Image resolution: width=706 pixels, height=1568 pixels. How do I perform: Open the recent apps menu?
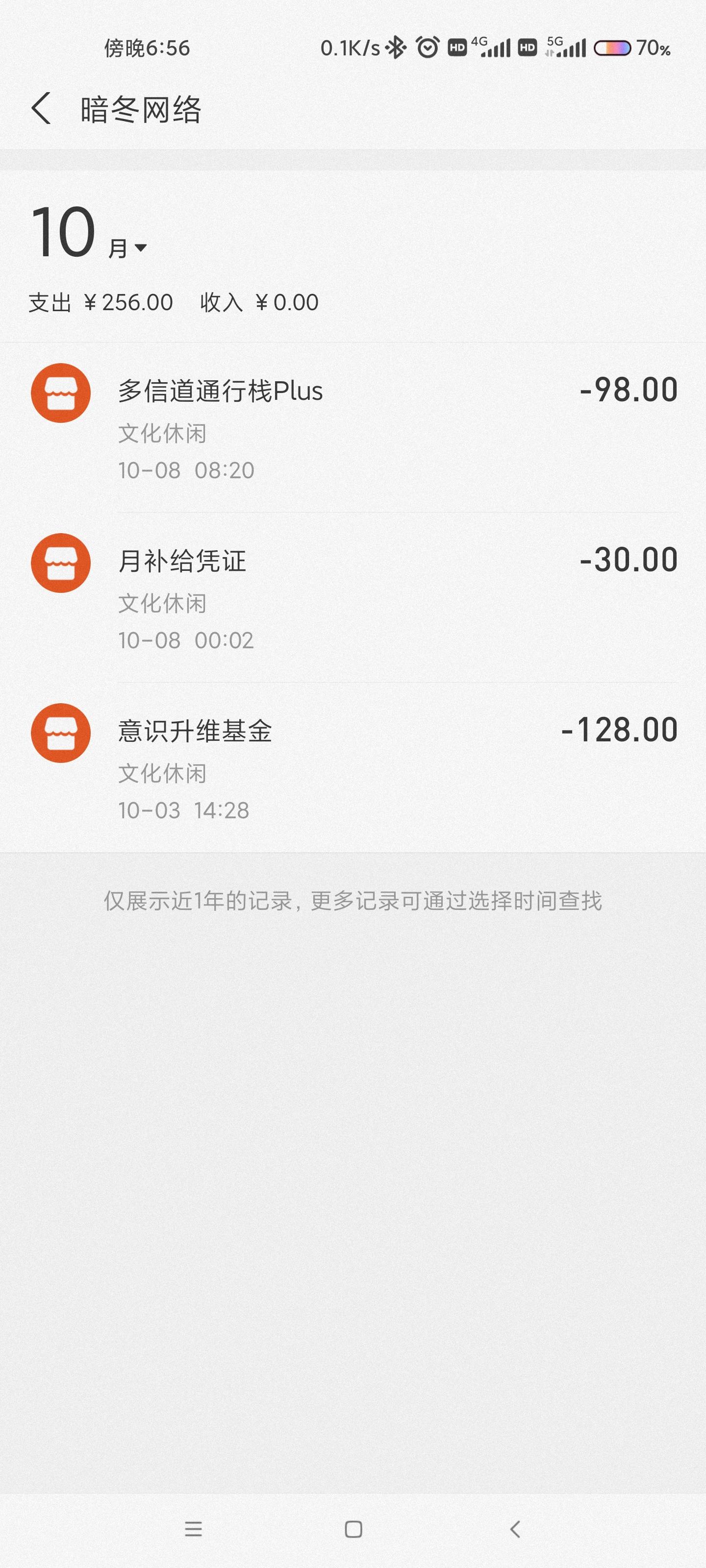click(x=193, y=1529)
